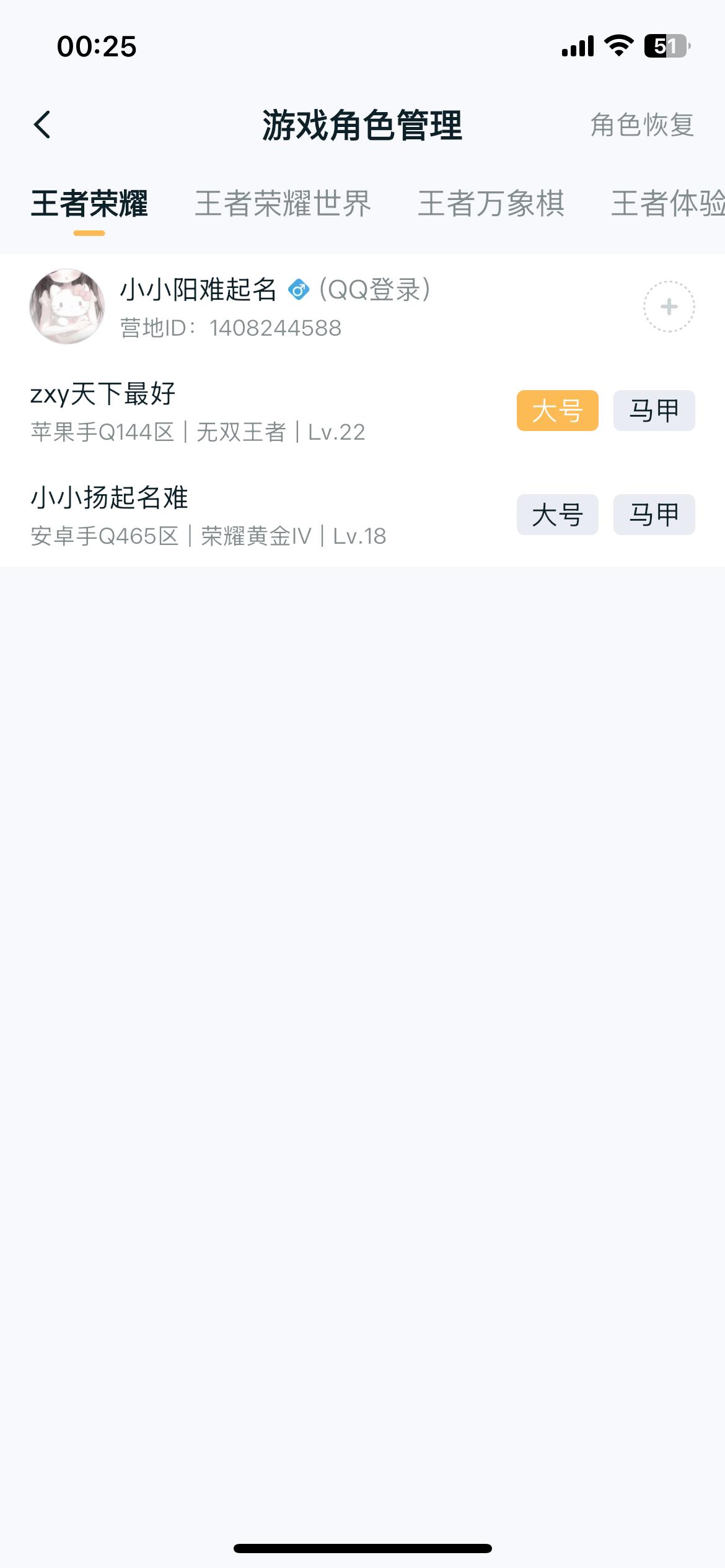Image resolution: width=725 pixels, height=1568 pixels.
Task: Mark 小小扬起名难 as 马甲
Action: [654, 513]
